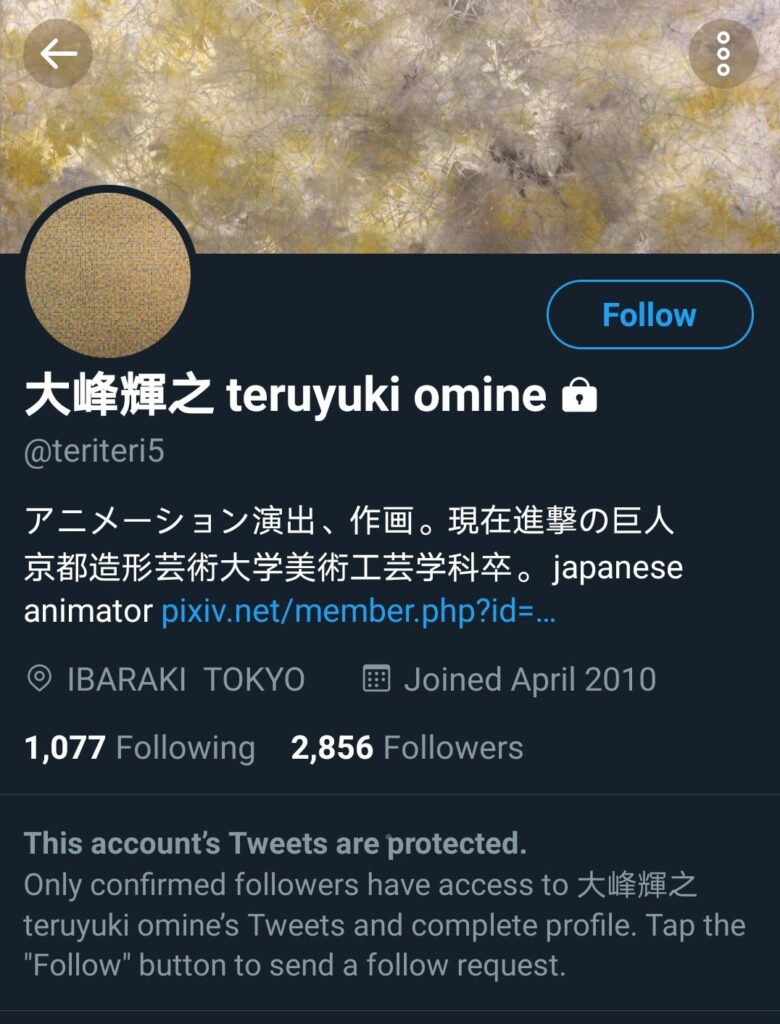Go back using the arrow icon
Screen dimensions: 780x1024
[58, 53]
